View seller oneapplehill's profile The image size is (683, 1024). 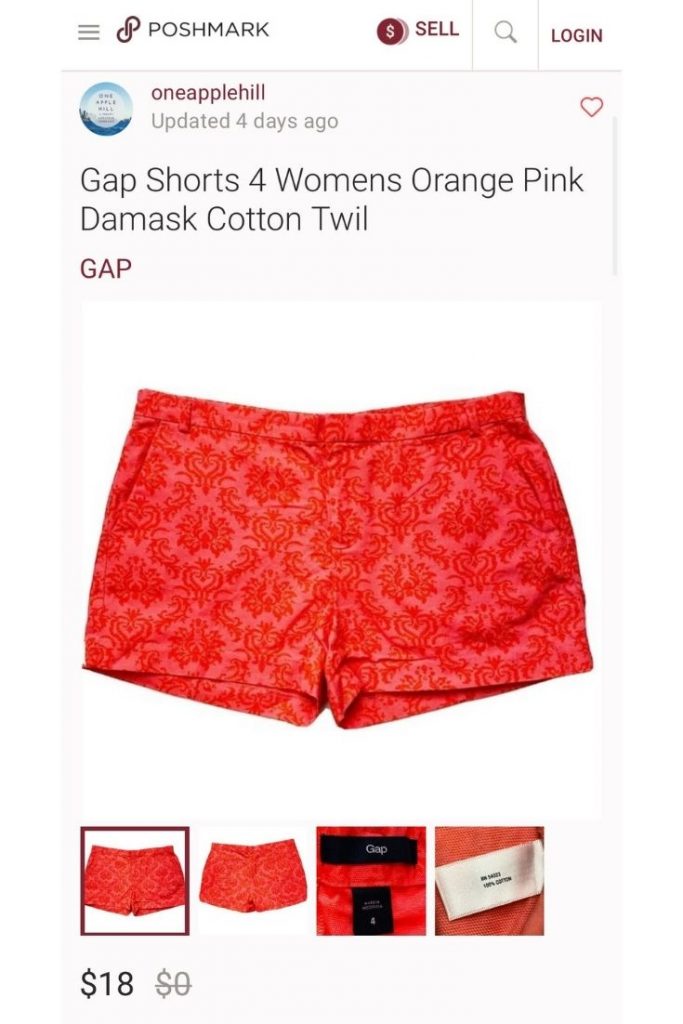pyautogui.click(x=208, y=93)
